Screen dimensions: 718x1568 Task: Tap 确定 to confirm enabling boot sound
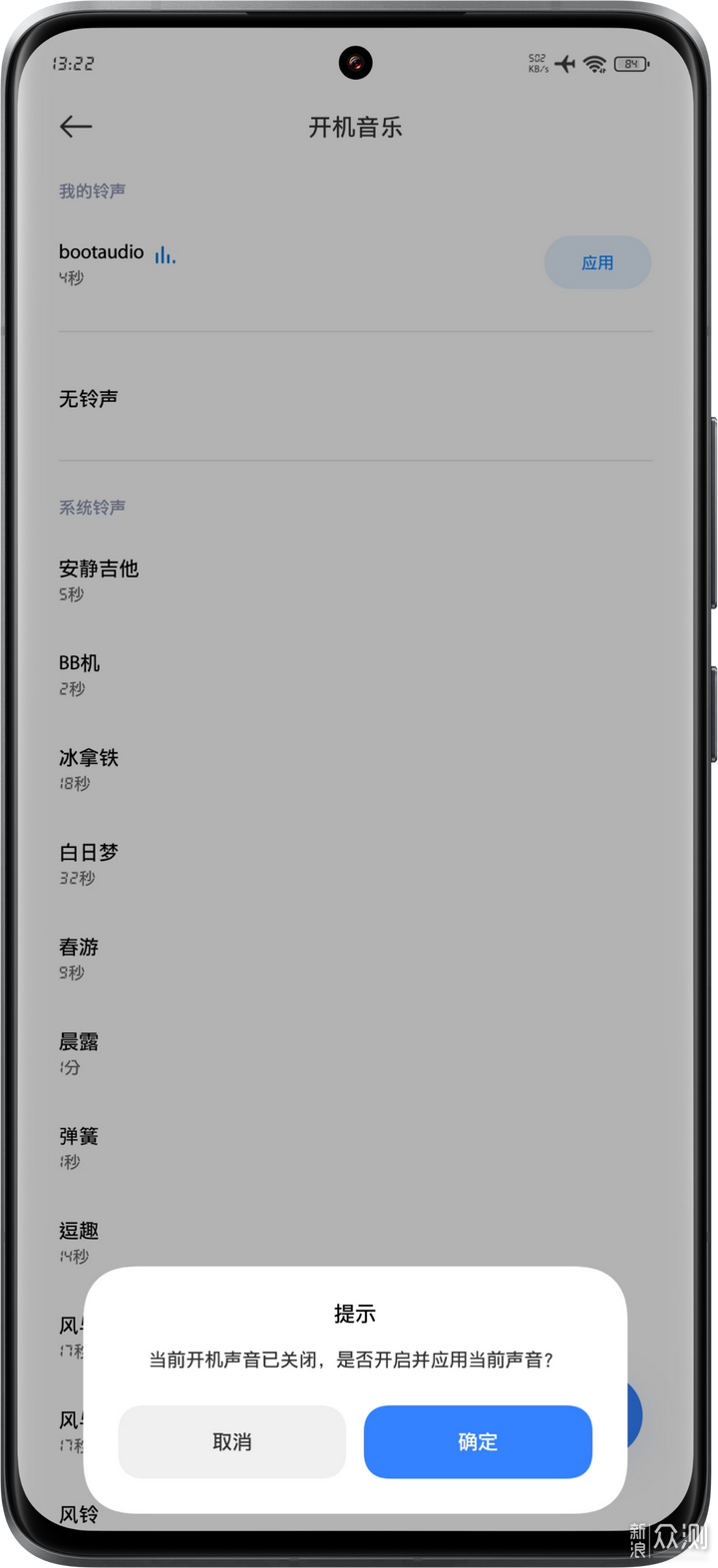478,1441
